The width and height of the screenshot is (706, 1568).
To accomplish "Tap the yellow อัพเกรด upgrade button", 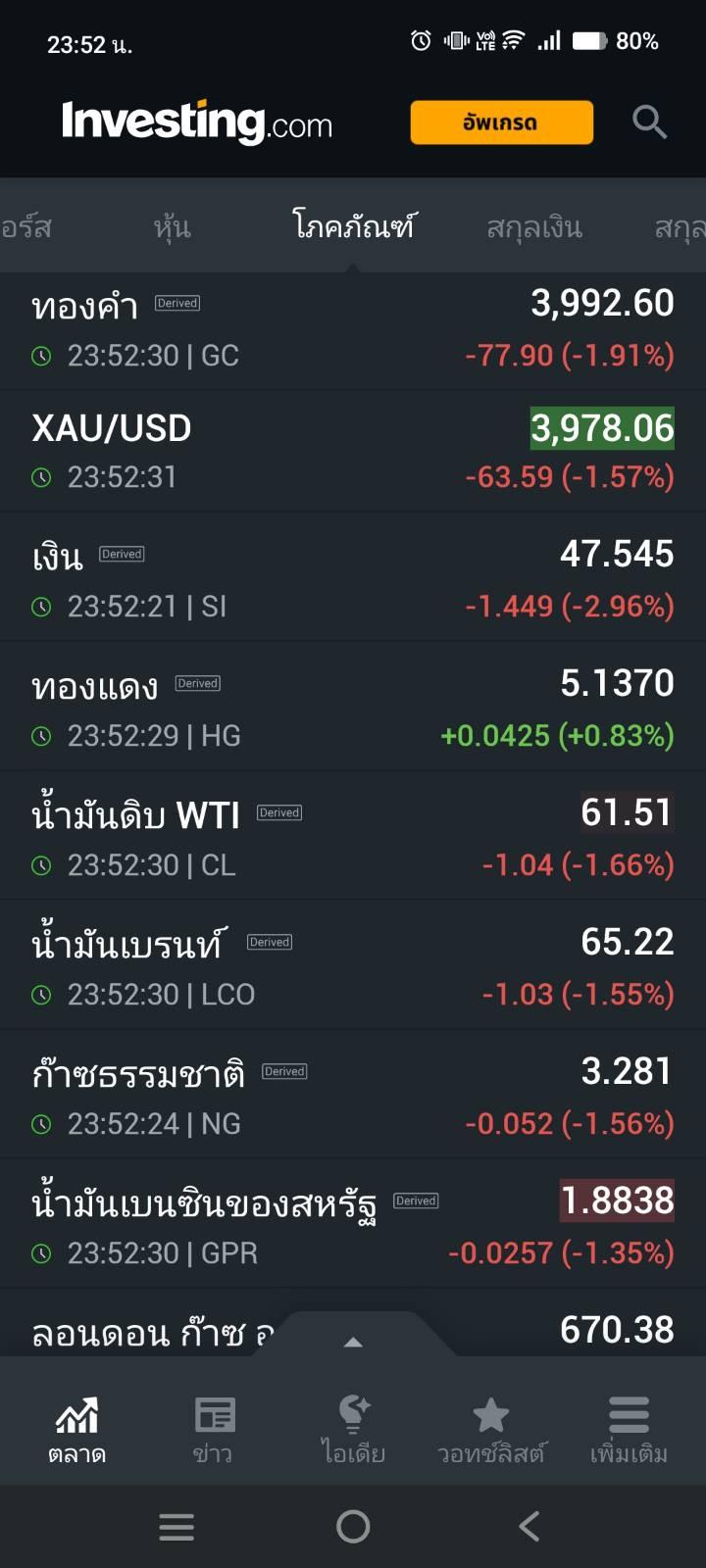I will pyautogui.click(x=501, y=122).
